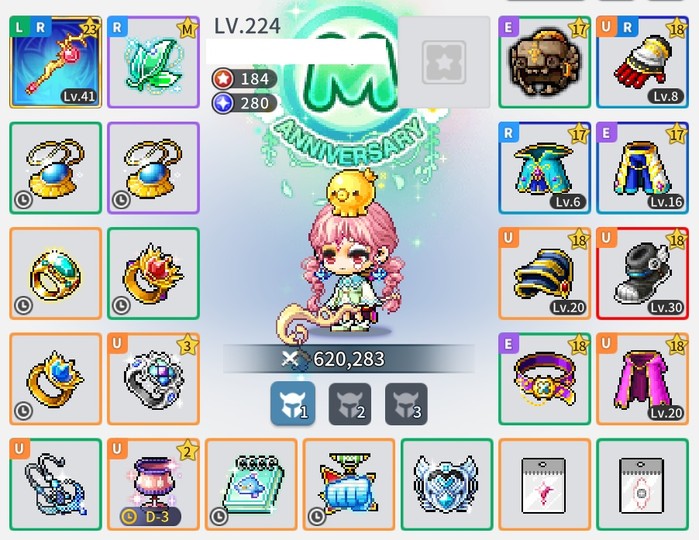Viewport: 699px width, 540px height.
Task: Select the ruby ring slot
Action: coord(152,273)
